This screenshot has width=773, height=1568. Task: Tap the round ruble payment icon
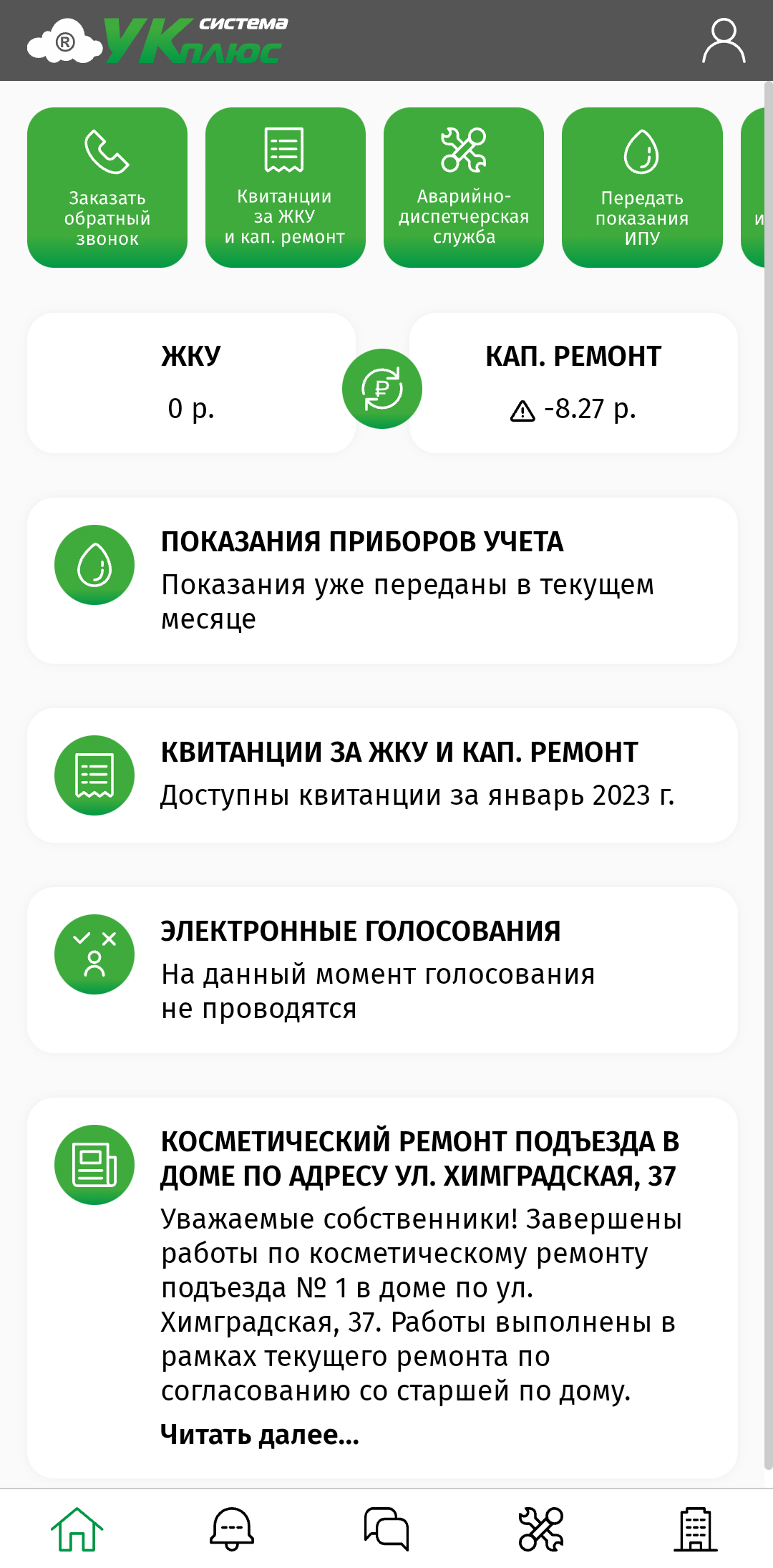pyautogui.click(x=382, y=389)
